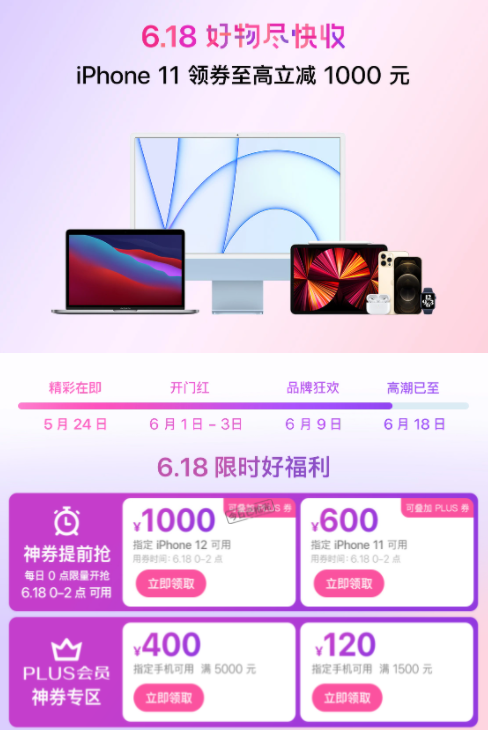Viewport: 488px width, 730px height.
Task: Get the ¥120 PLUS coupon for 满1500元
Action: pyautogui.click(x=347, y=697)
